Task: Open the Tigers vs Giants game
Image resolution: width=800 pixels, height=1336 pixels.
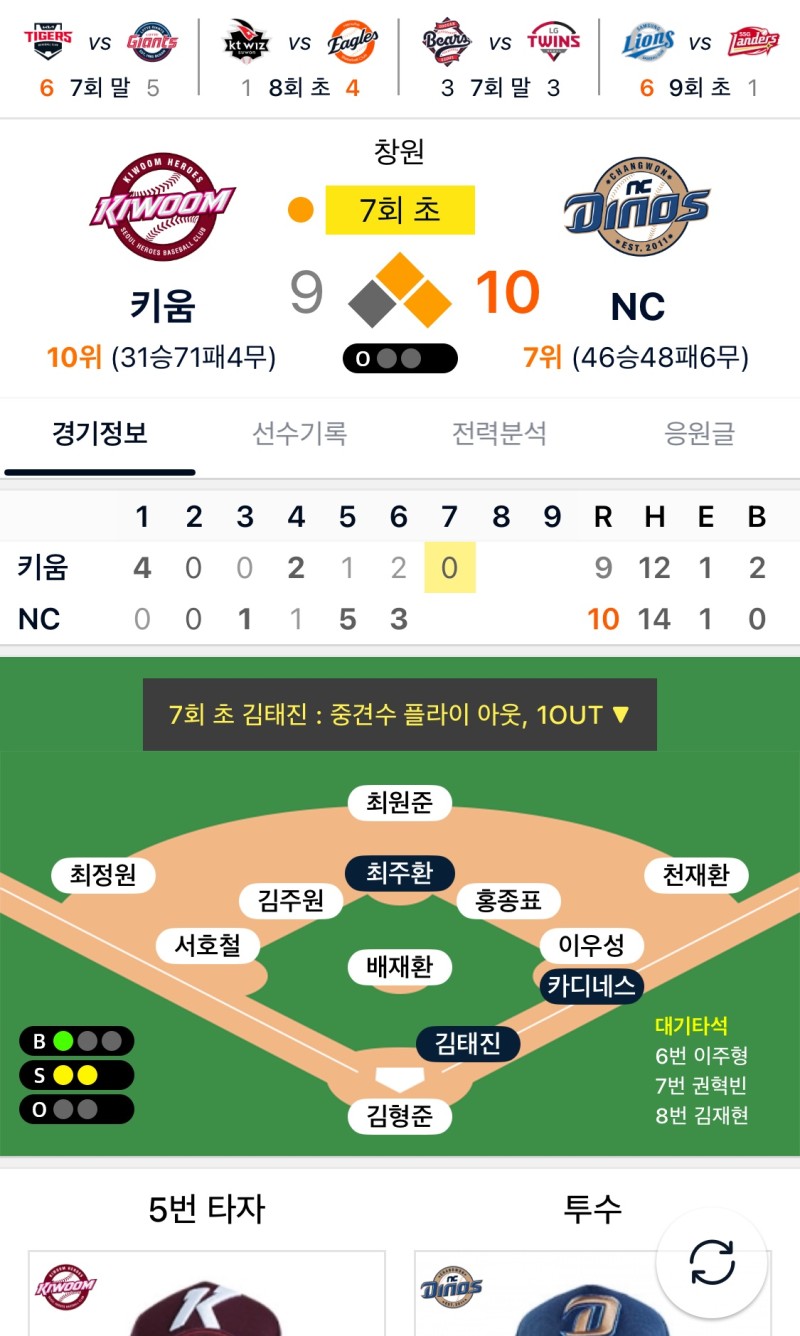Action: (100, 62)
